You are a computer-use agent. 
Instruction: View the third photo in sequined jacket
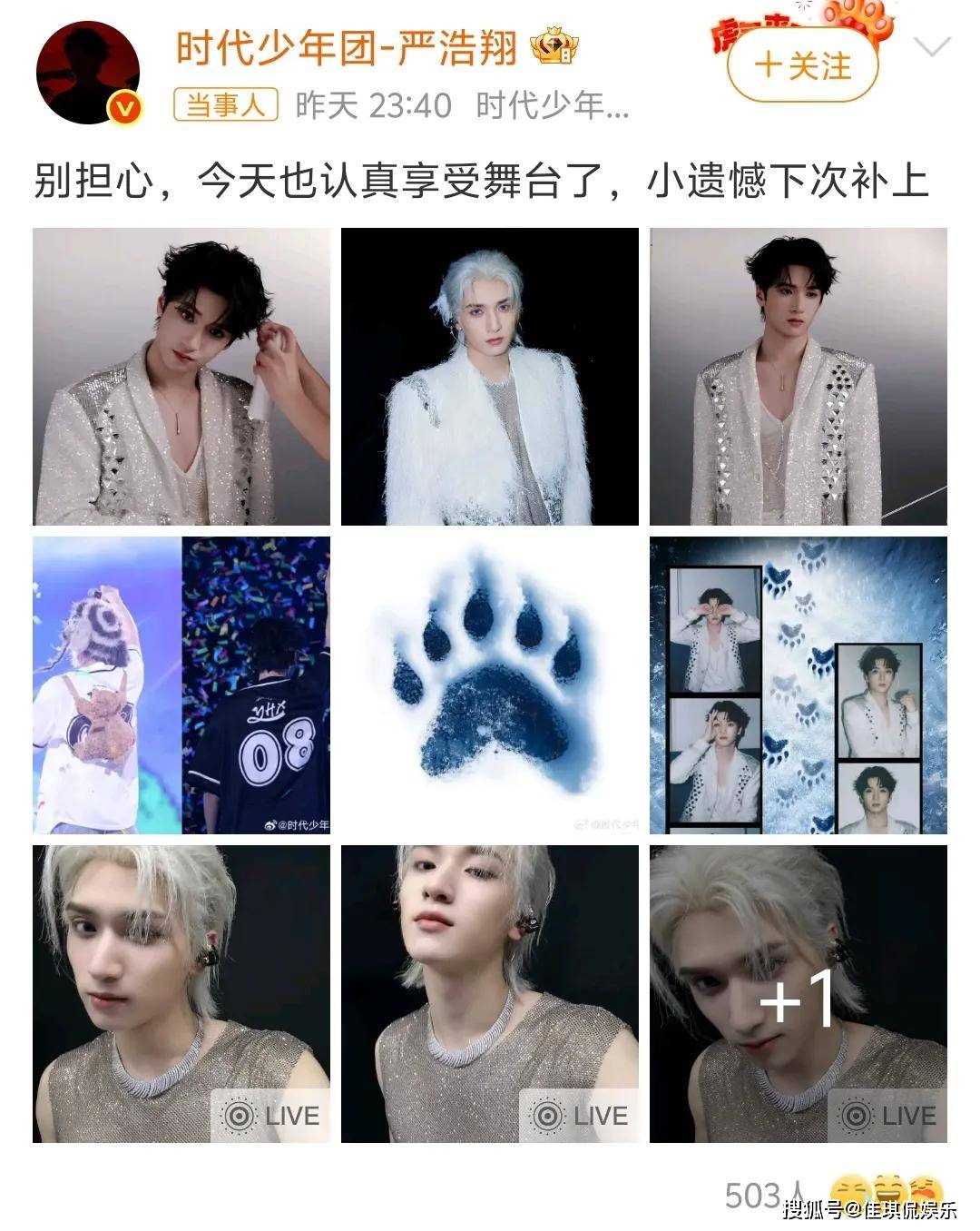(x=799, y=377)
